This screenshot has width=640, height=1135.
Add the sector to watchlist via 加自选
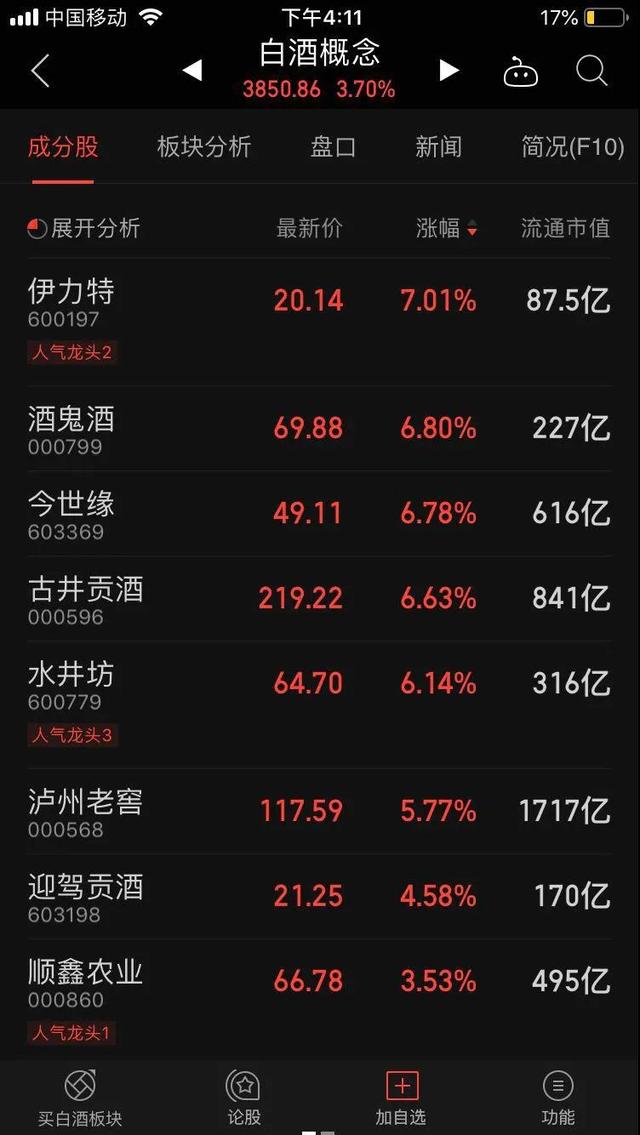401,1098
